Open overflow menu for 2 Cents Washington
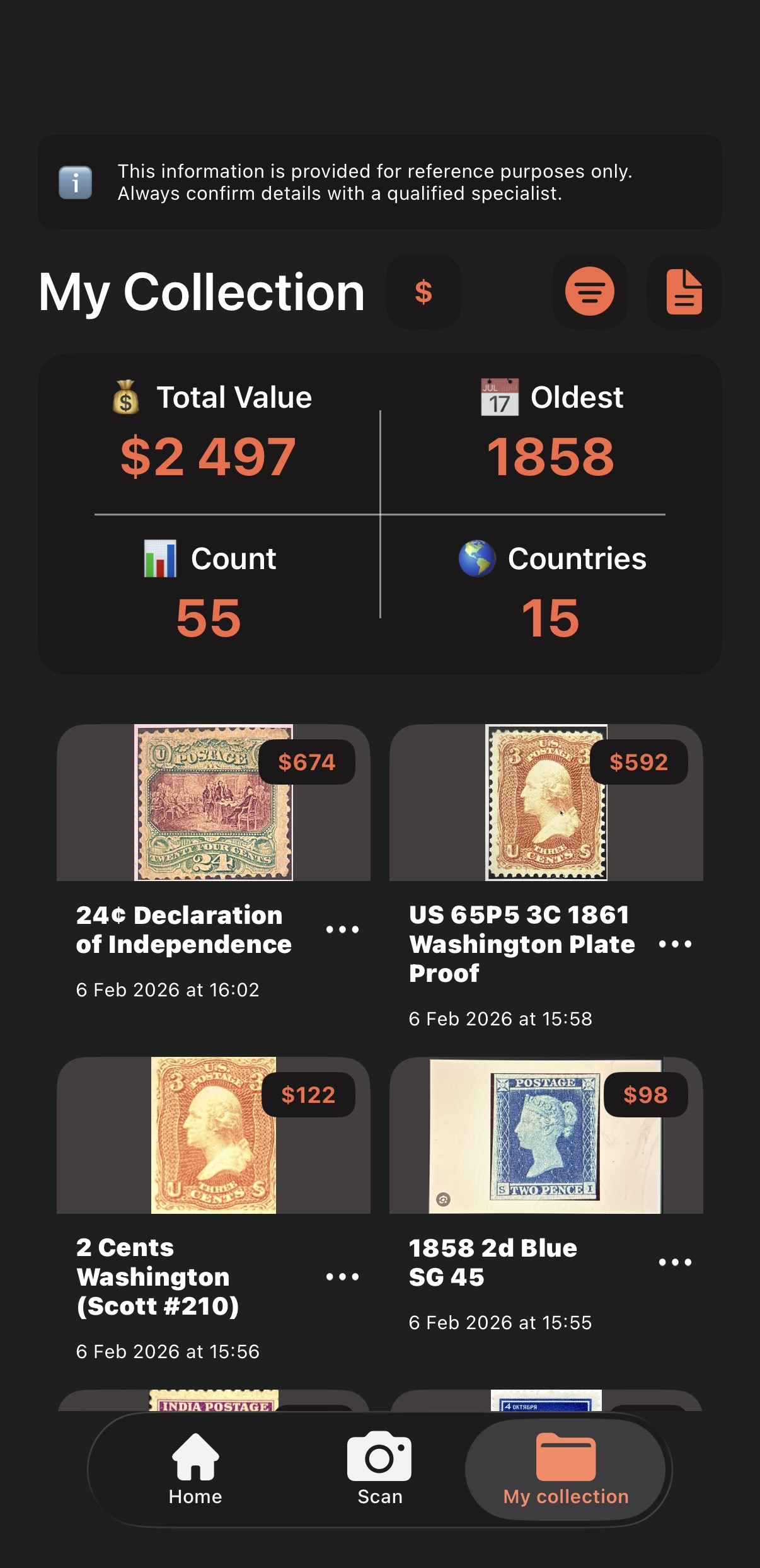The height and width of the screenshot is (1568, 760). (x=342, y=1277)
